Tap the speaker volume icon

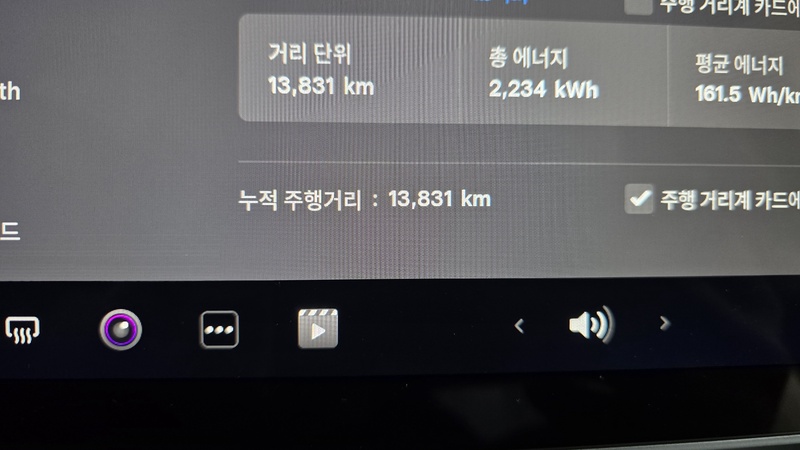590,325
